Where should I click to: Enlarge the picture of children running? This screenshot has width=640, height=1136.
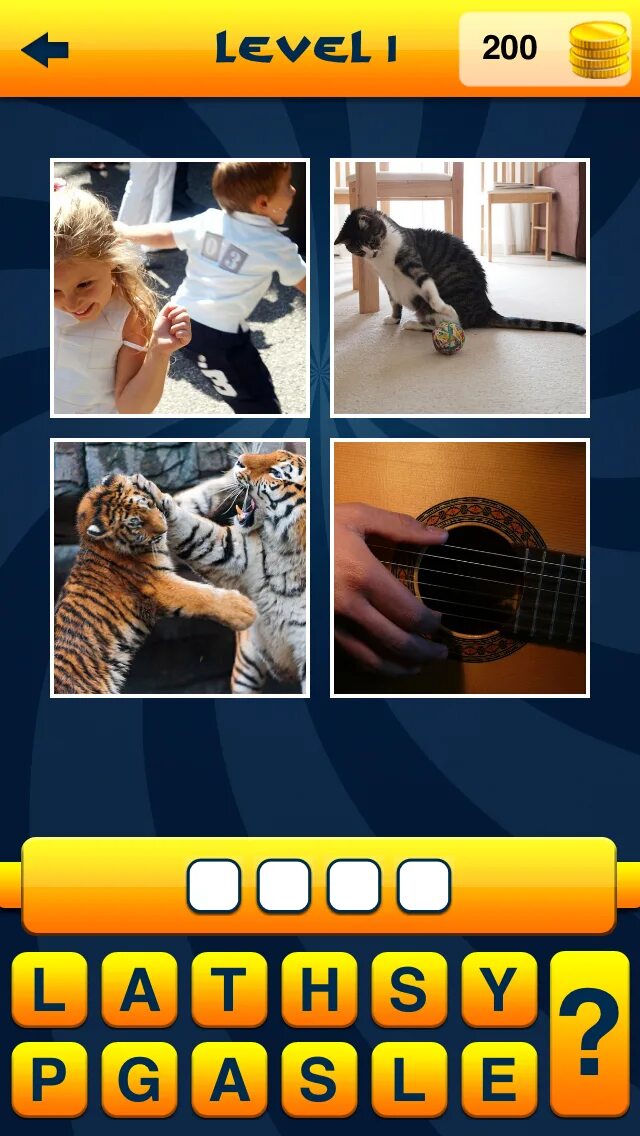point(180,288)
